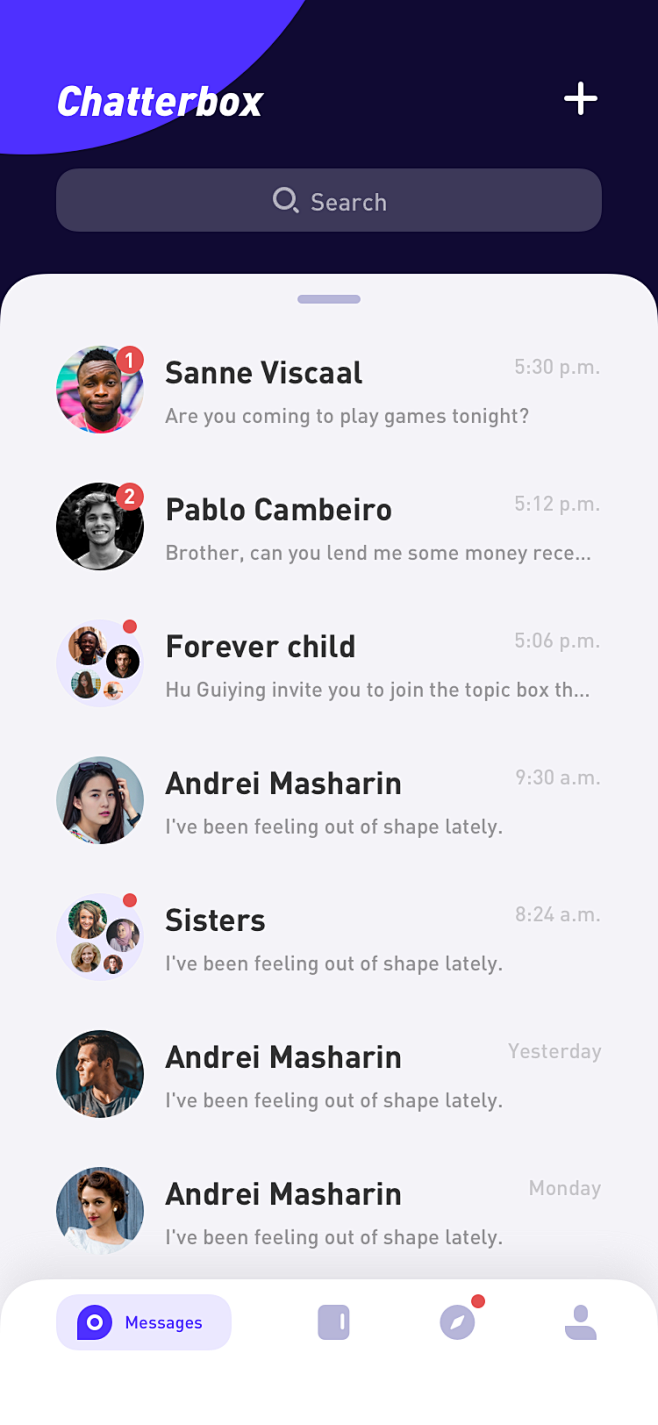Open the Forever child group chat
The image size is (658, 1425).
[x=329, y=664]
